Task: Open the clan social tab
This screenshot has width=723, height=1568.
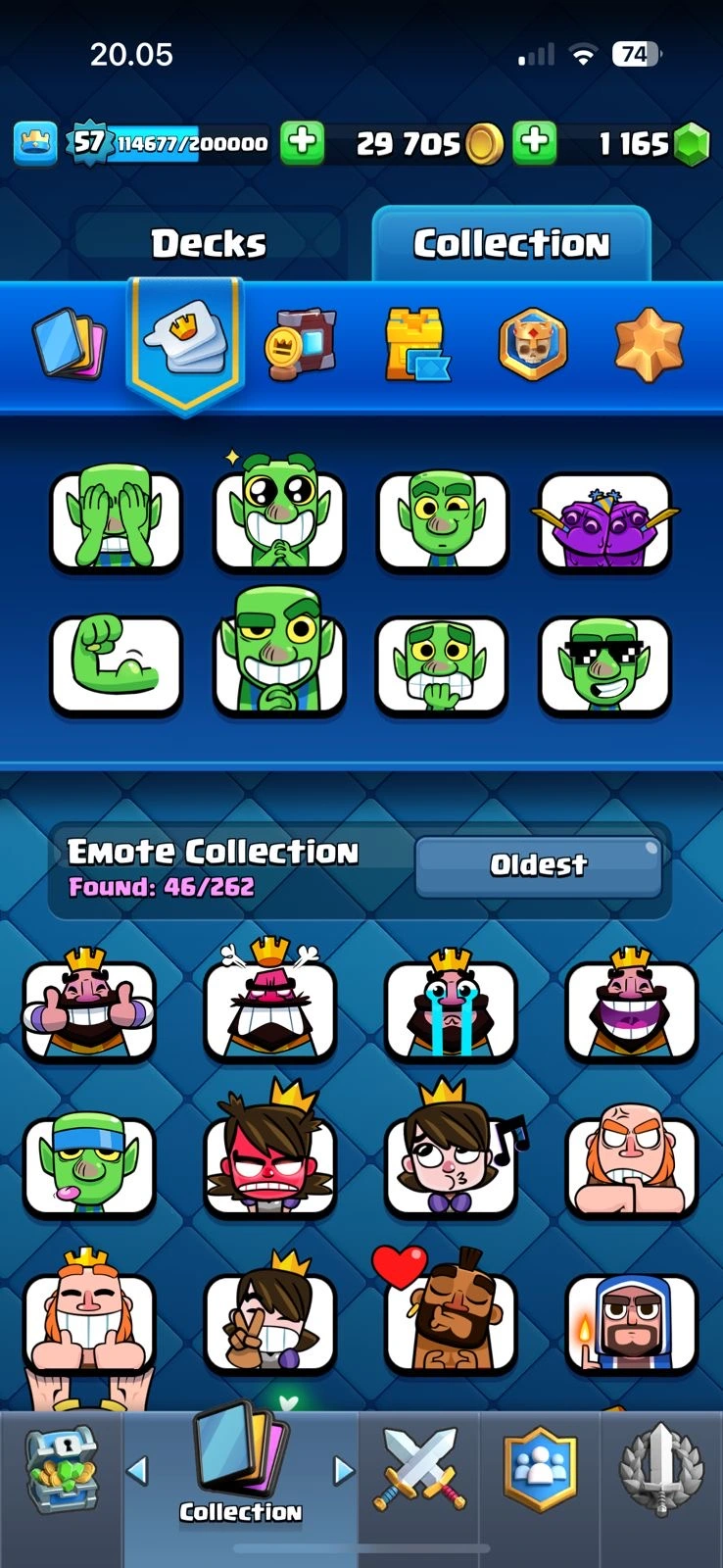Action: (540, 1470)
